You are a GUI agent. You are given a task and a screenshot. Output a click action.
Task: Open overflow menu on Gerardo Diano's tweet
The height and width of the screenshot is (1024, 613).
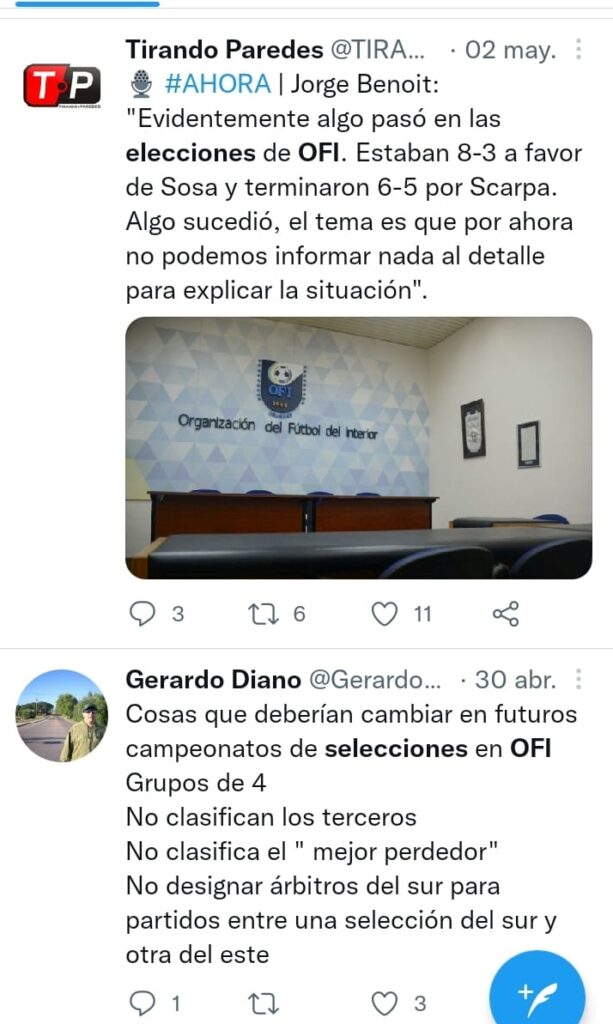tap(578, 680)
